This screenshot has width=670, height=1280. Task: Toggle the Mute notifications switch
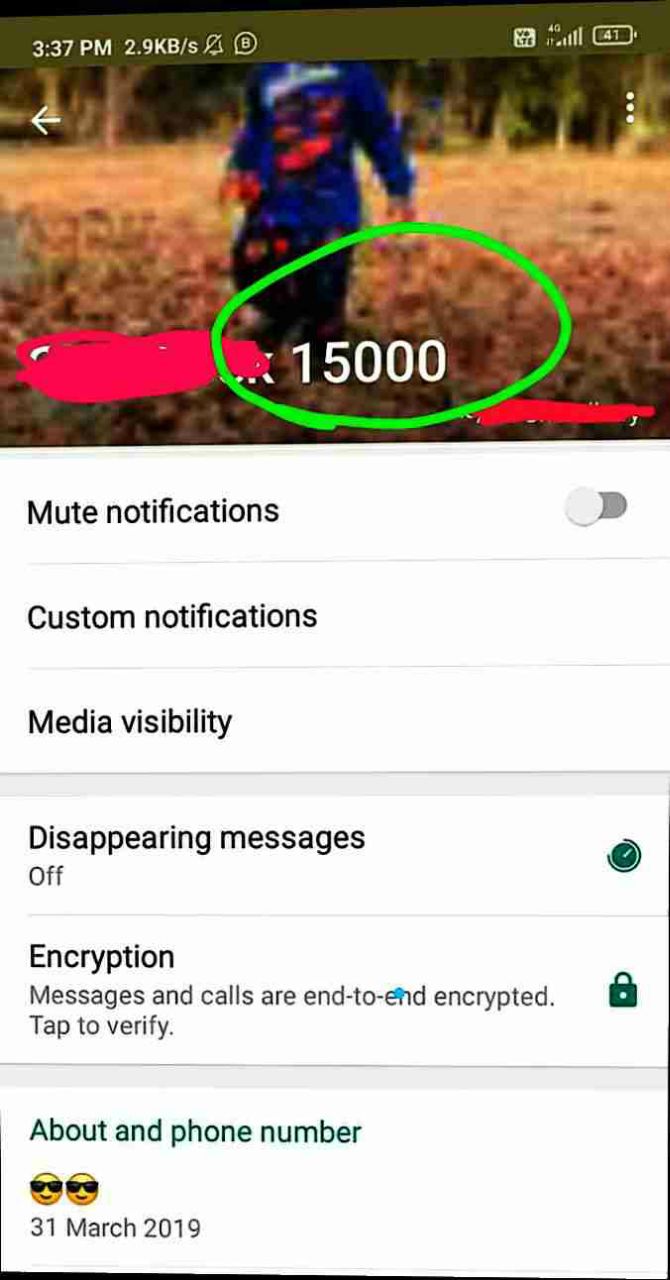[597, 507]
